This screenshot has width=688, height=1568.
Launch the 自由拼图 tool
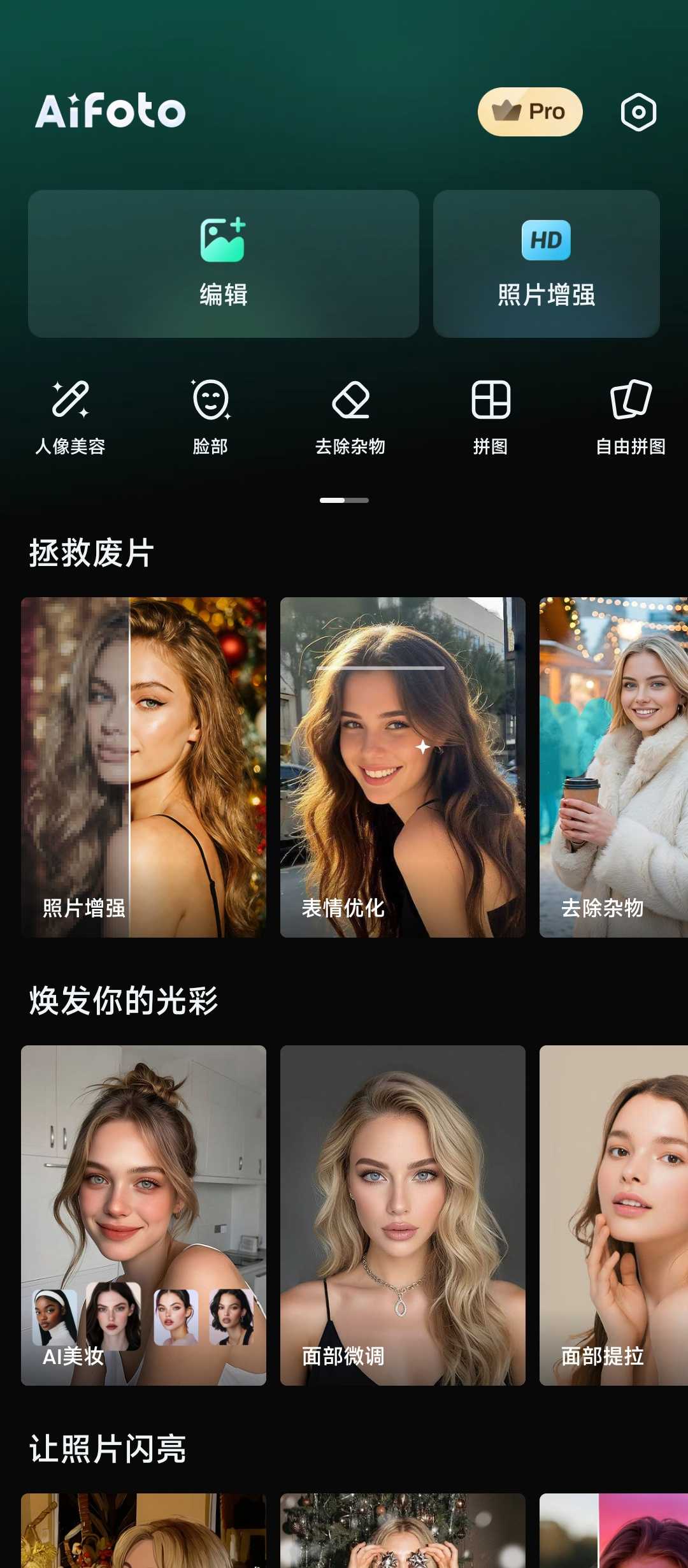pos(631,416)
